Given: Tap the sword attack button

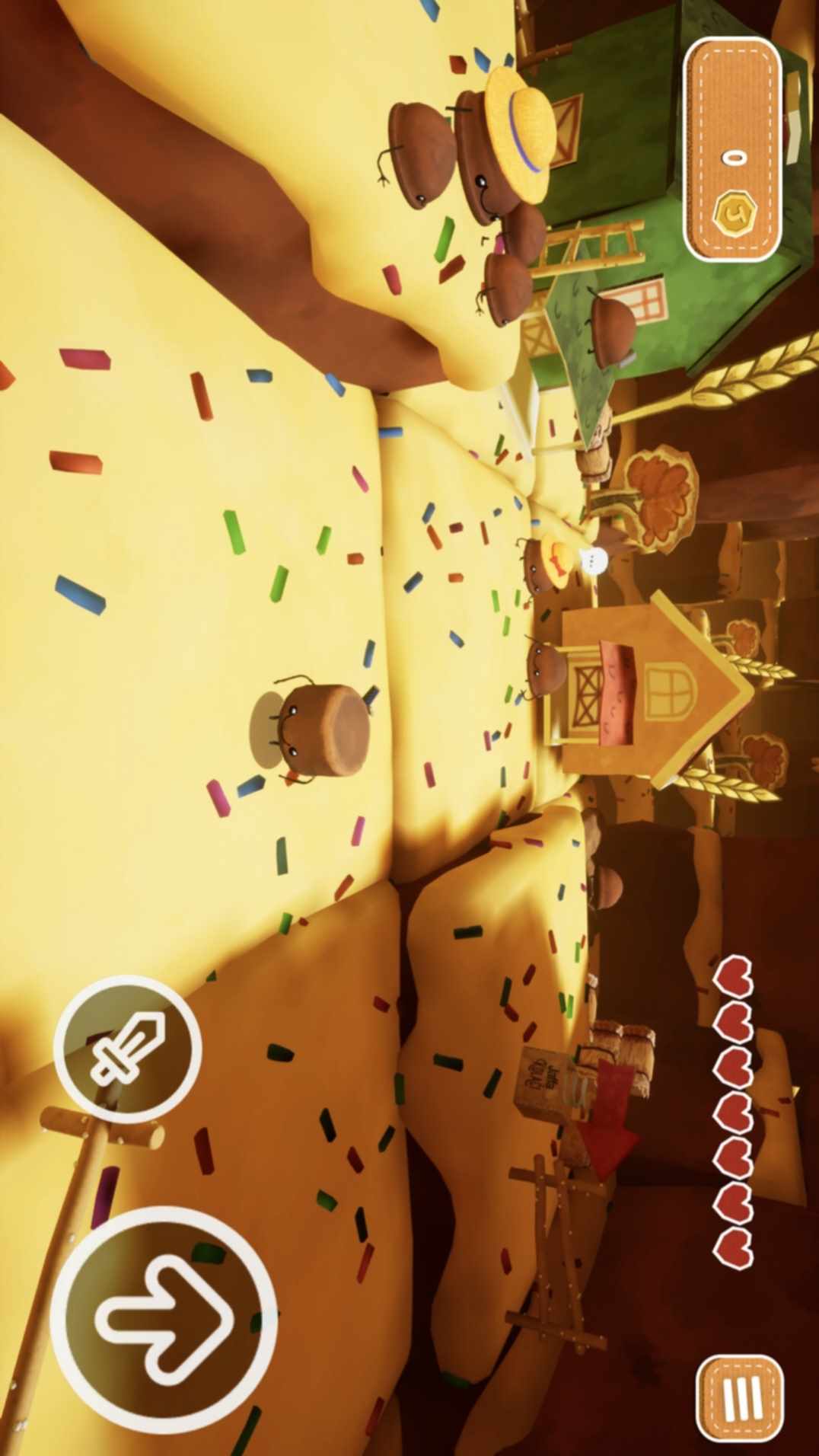Looking at the screenshot, I should tap(128, 1049).
